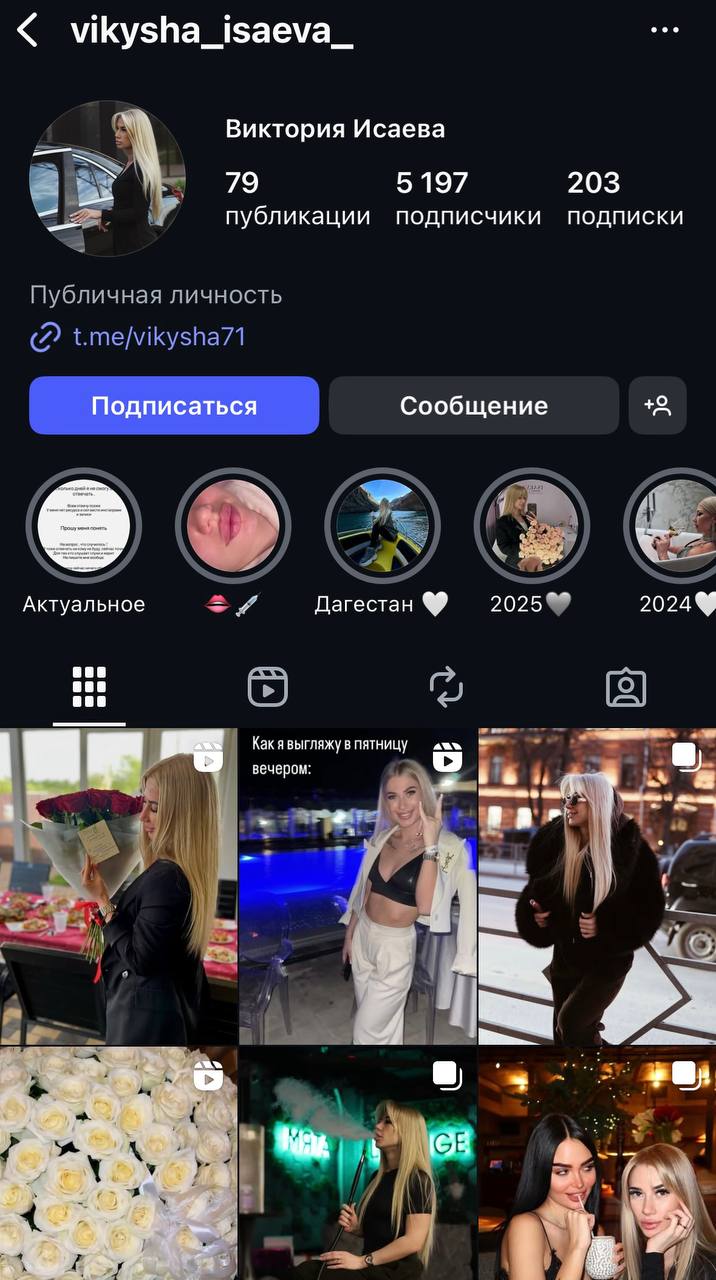Open the reel with red roses bouquet
Image resolution: width=716 pixels, height=1280 pixels.
pos(118,886)
